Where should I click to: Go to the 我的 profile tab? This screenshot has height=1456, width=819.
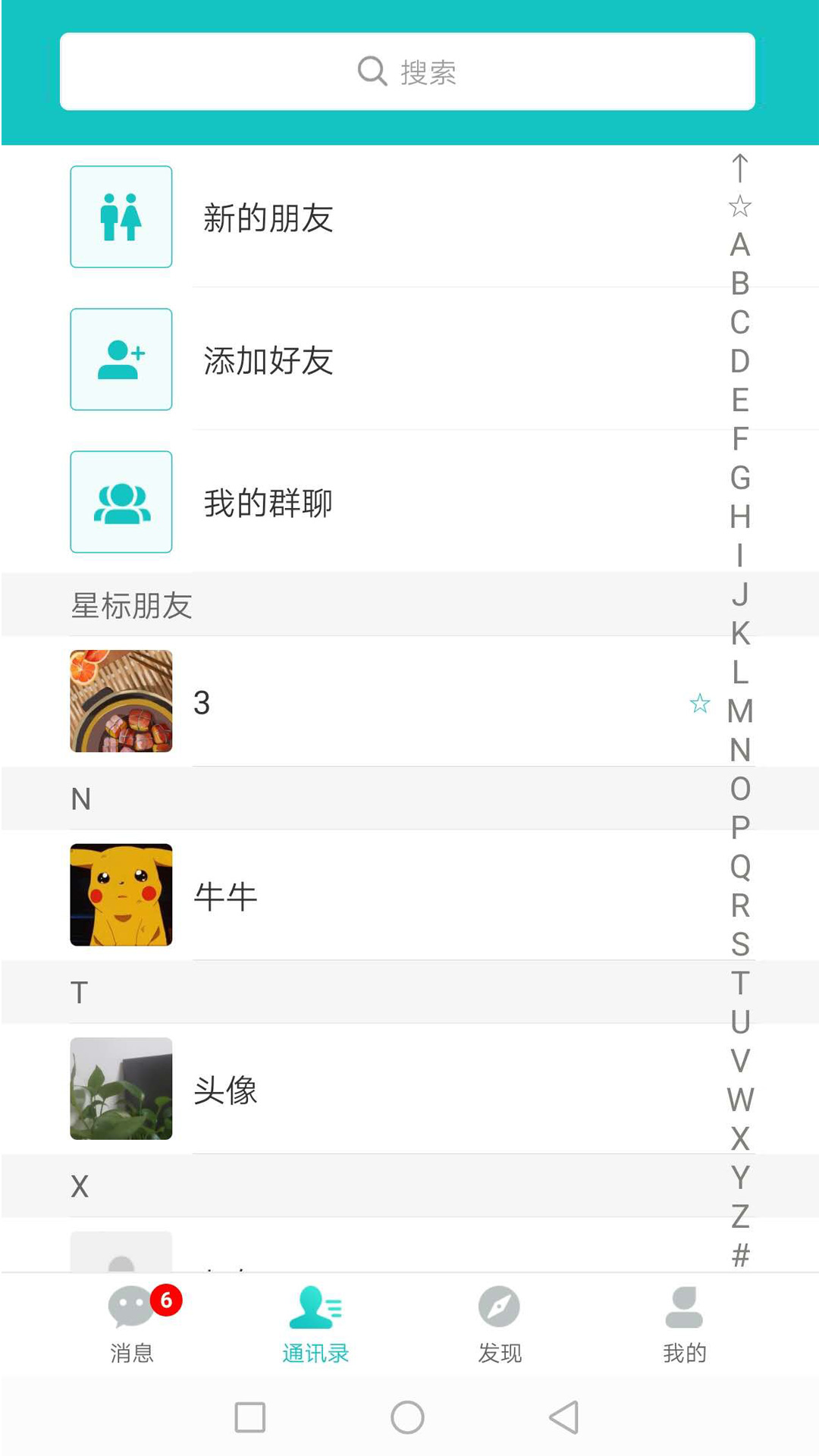point(684,1324)
